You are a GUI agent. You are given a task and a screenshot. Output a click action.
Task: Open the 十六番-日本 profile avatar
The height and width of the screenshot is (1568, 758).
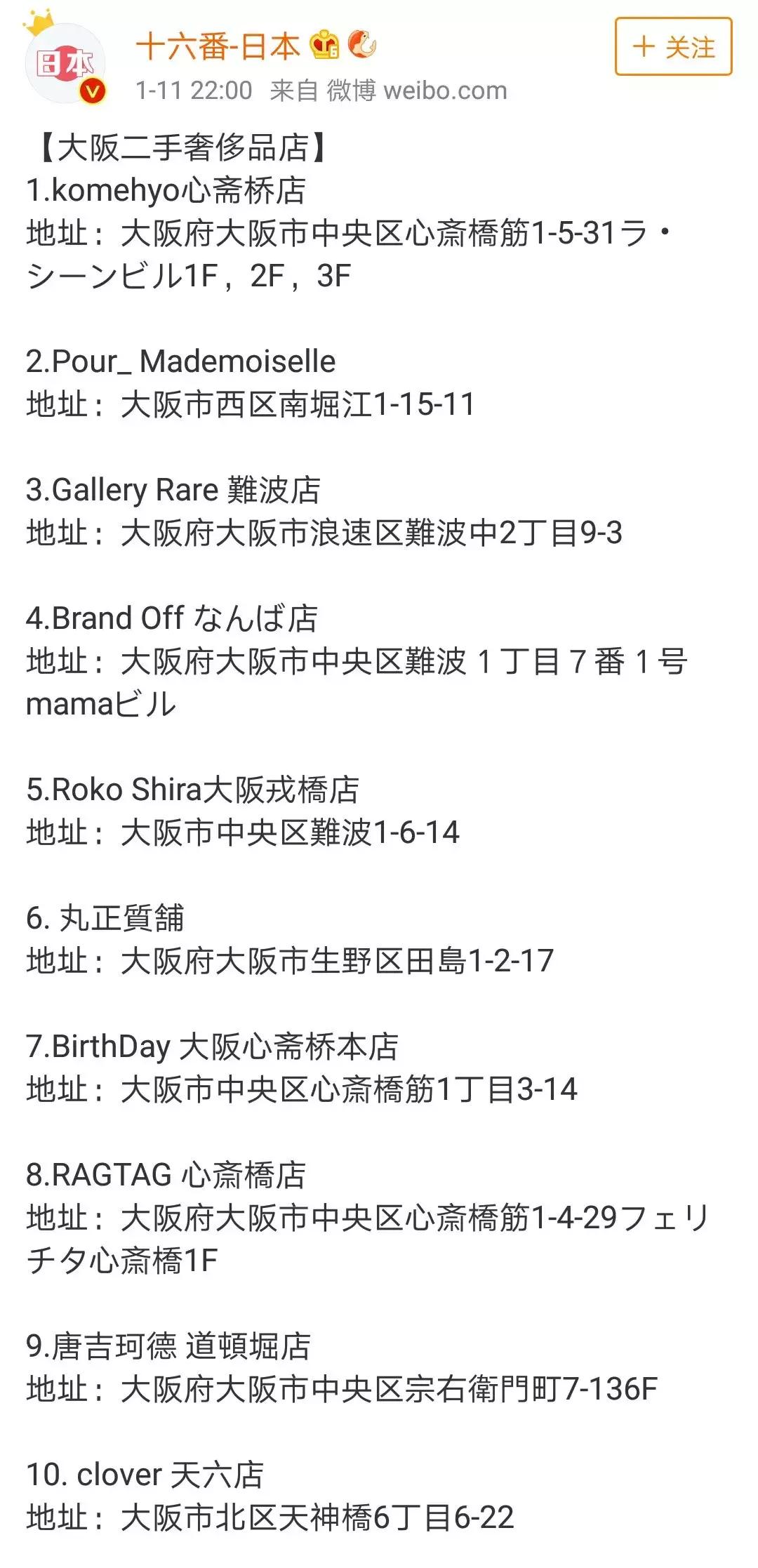click(x=65, y=65)
